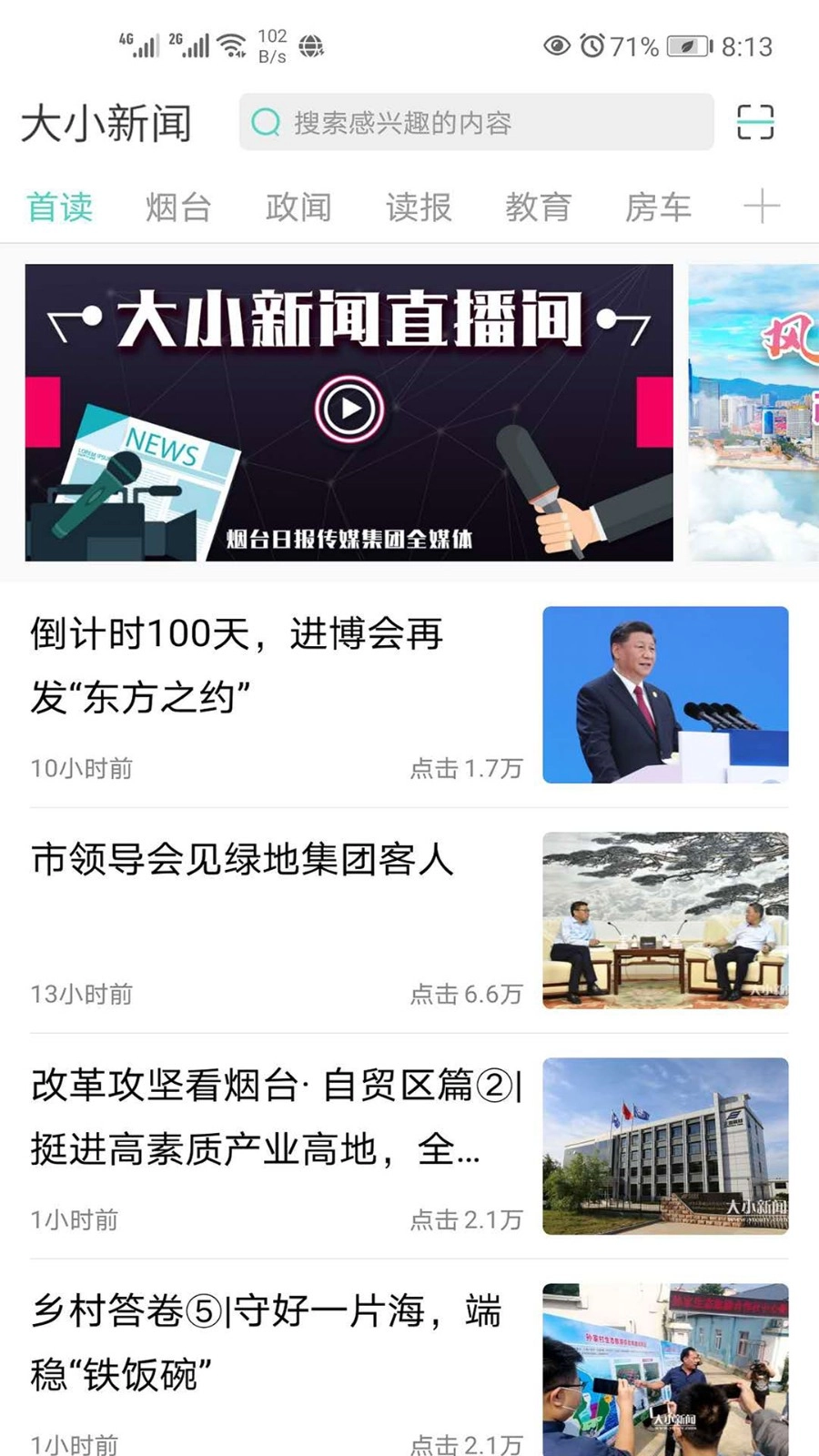Image resolution: width=819 pixels, height=1456 pixels.
Task: Switch to the 教育 channel
Action: click(539, 207)
